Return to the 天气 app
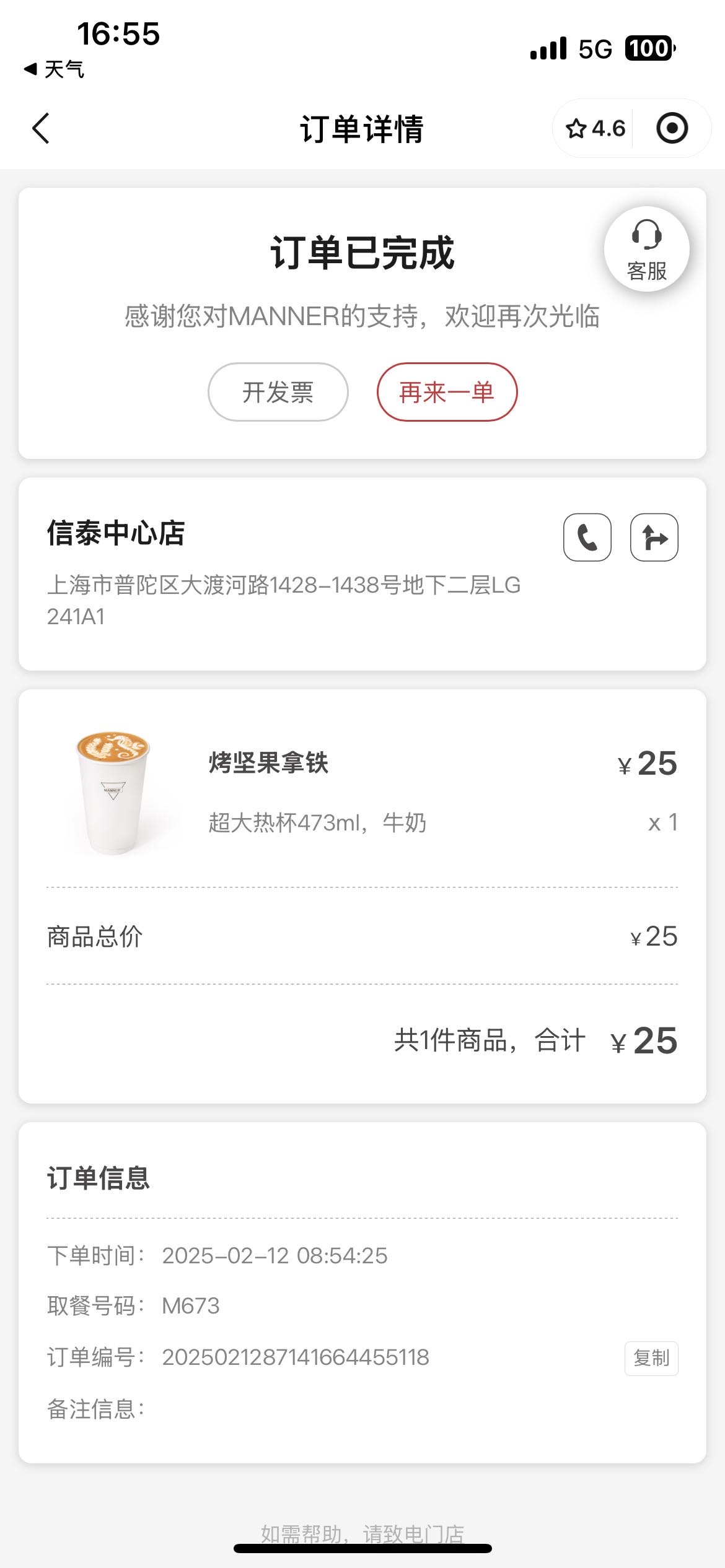Screen dimensions: 725x1568 click(54, 69)
